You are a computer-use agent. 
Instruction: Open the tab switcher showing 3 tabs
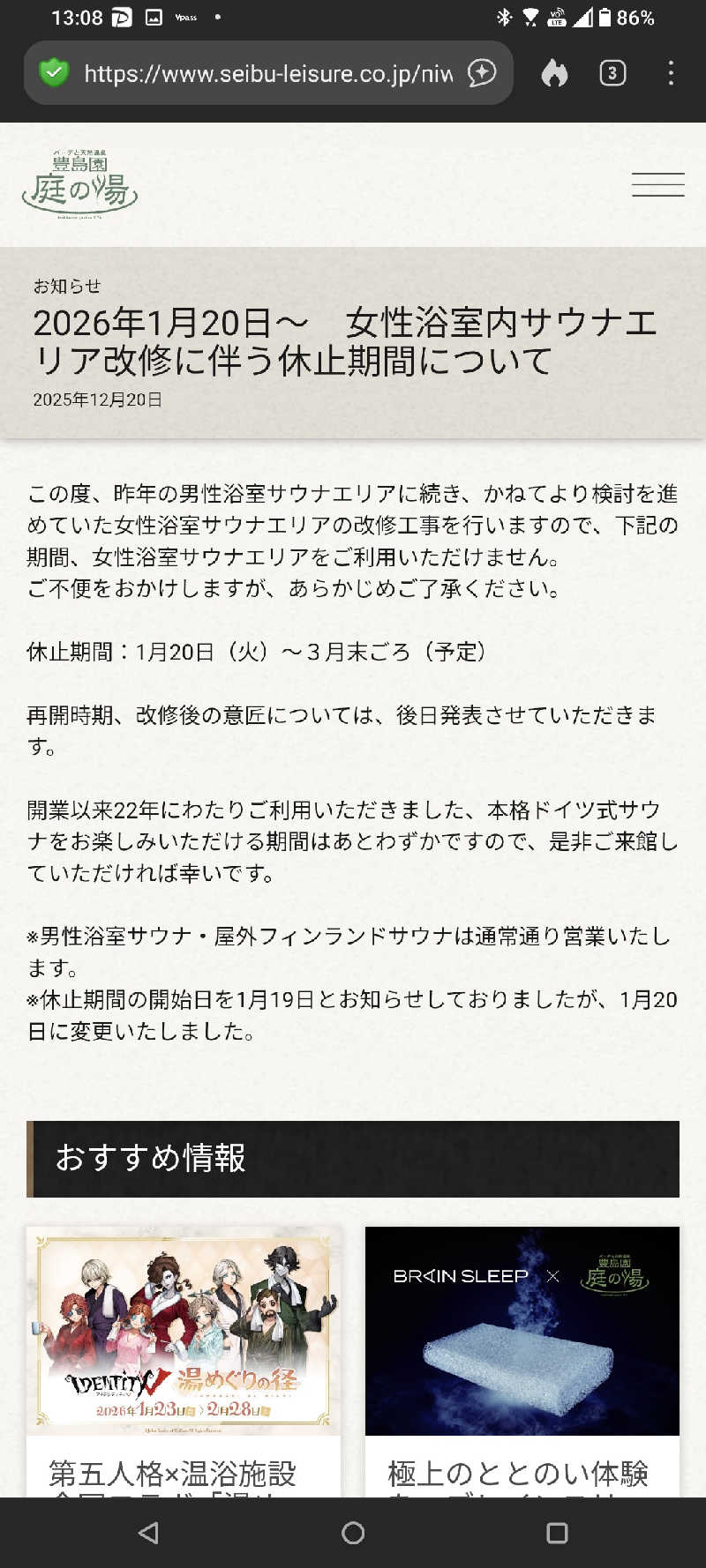point(612,73)
